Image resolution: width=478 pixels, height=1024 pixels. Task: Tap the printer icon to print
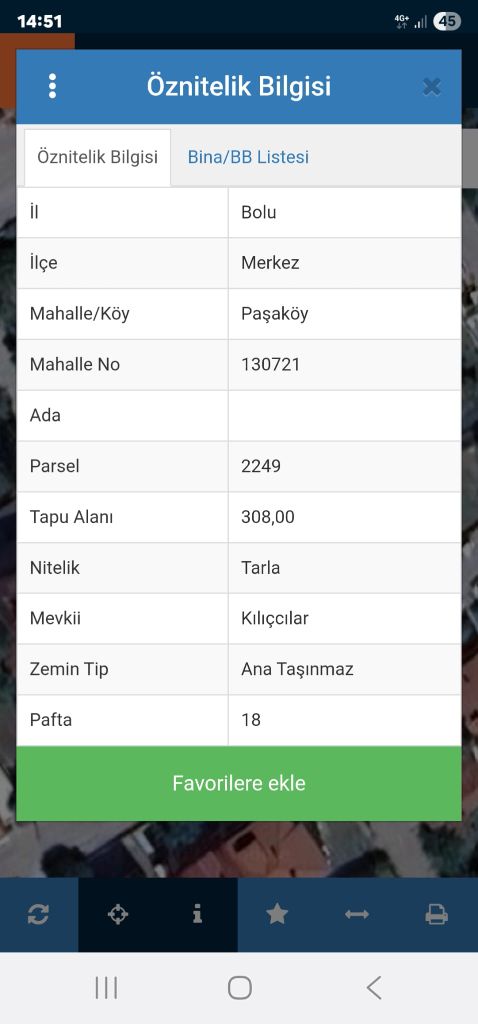point(436,915)
